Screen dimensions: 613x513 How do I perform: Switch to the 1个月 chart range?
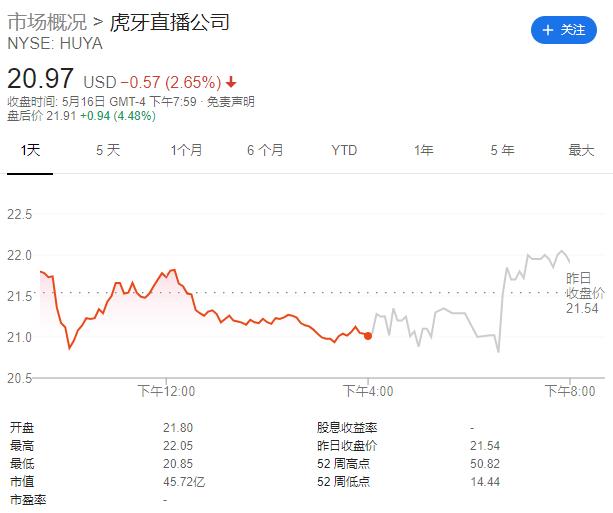click(x=186, y=150)
